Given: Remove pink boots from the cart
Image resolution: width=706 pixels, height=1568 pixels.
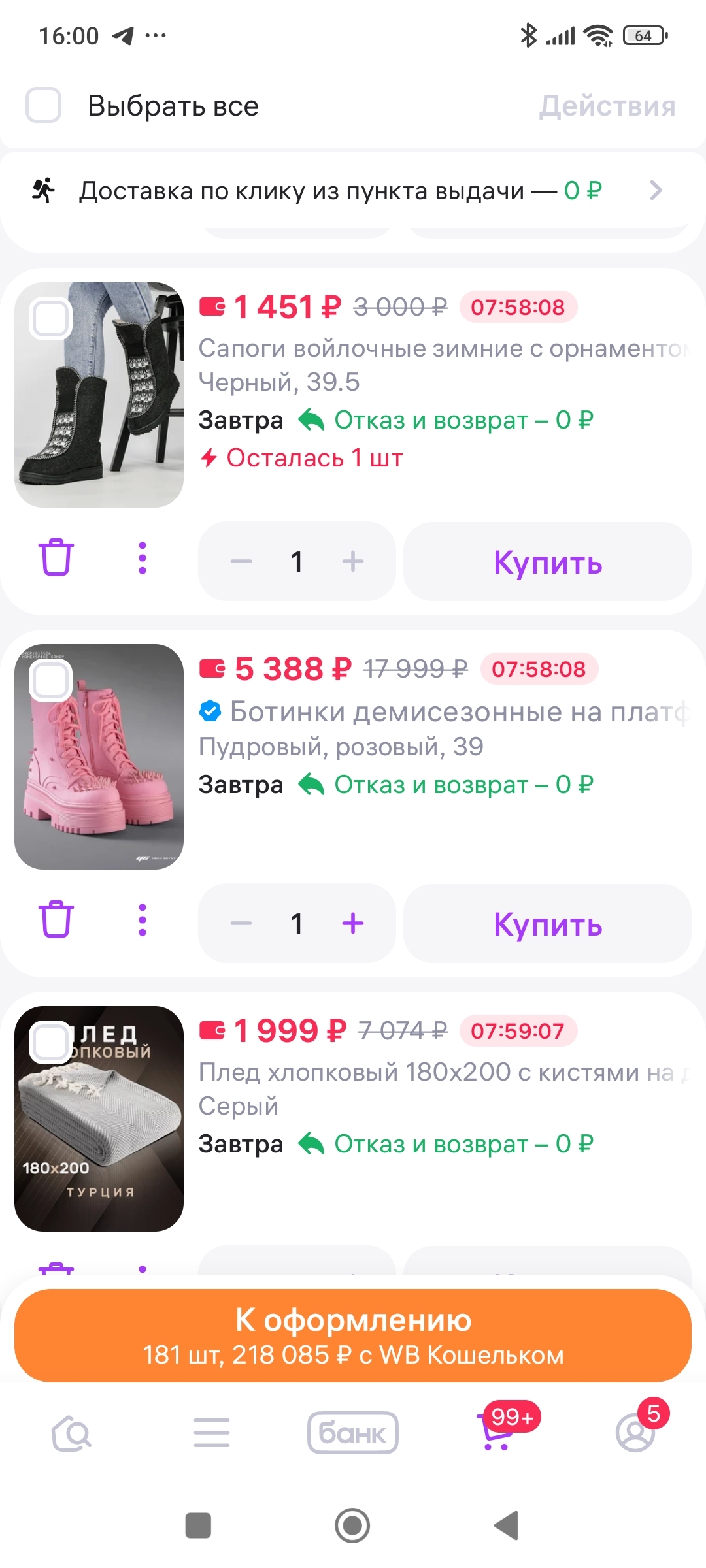Looking at the screenshot, I should (x=56, y=920).
